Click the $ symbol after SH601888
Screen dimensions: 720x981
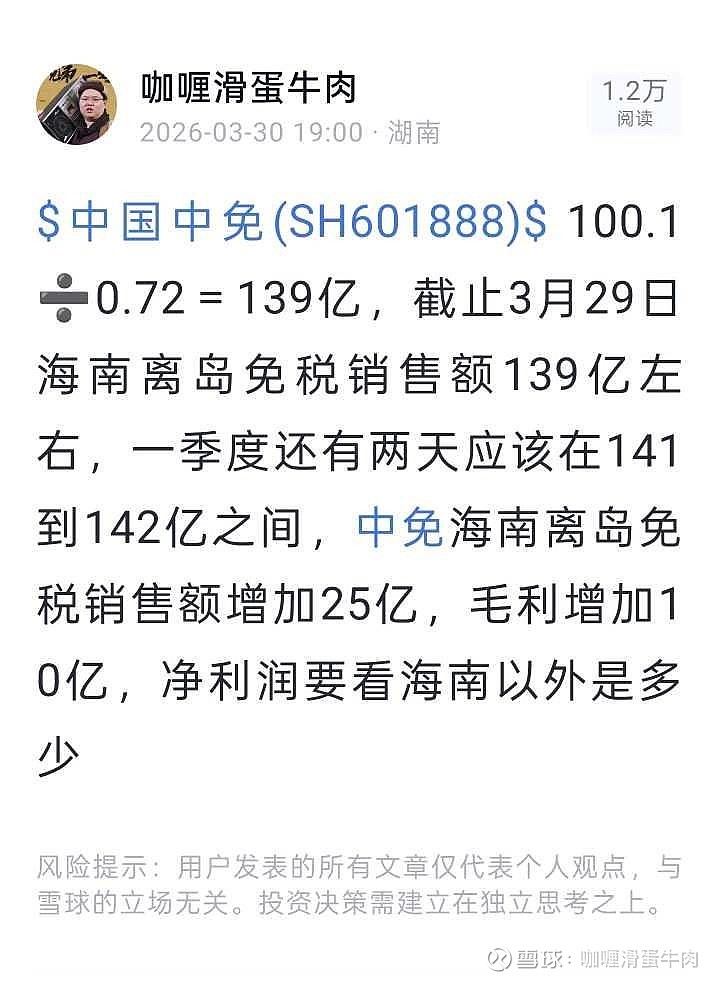click(535, 222)
